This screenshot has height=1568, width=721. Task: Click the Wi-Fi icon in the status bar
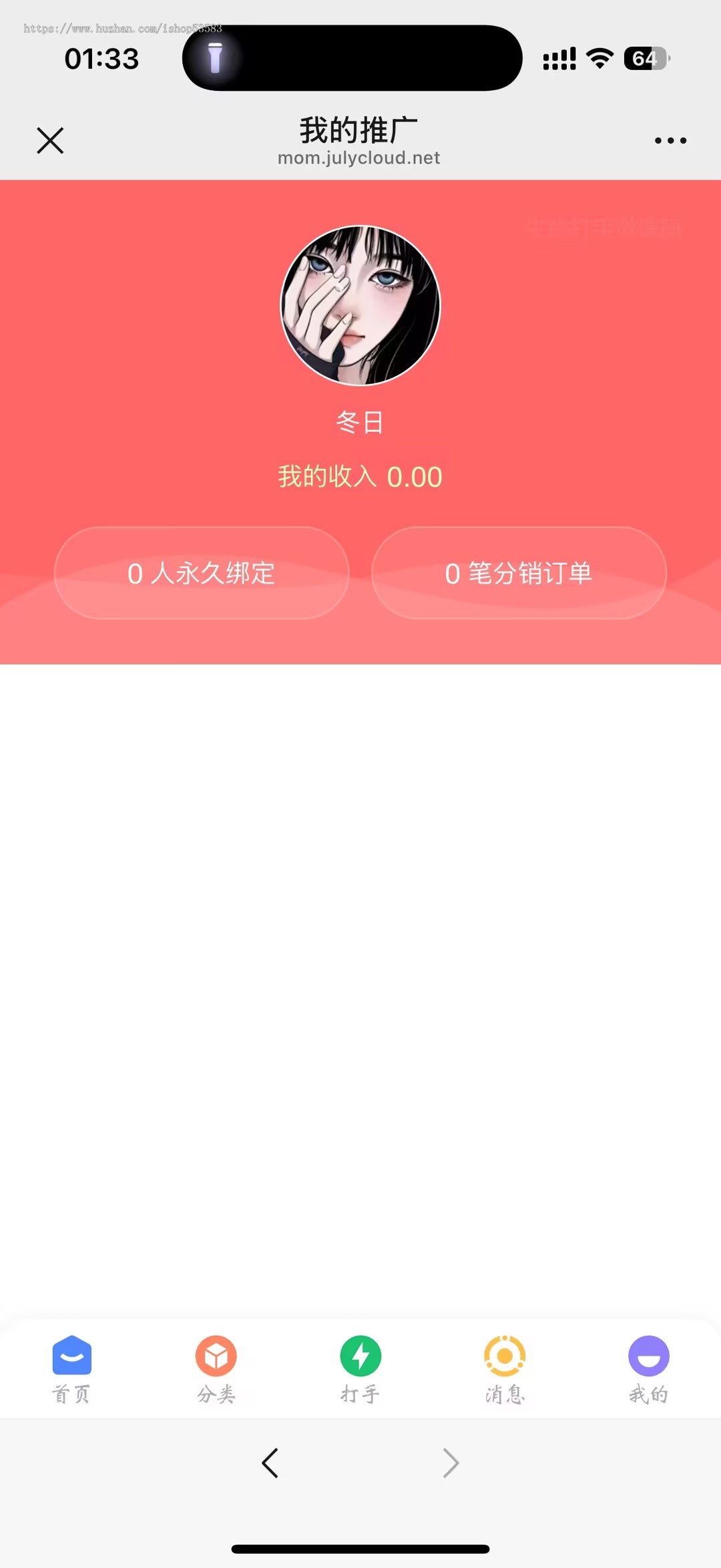tap(599, 58)
